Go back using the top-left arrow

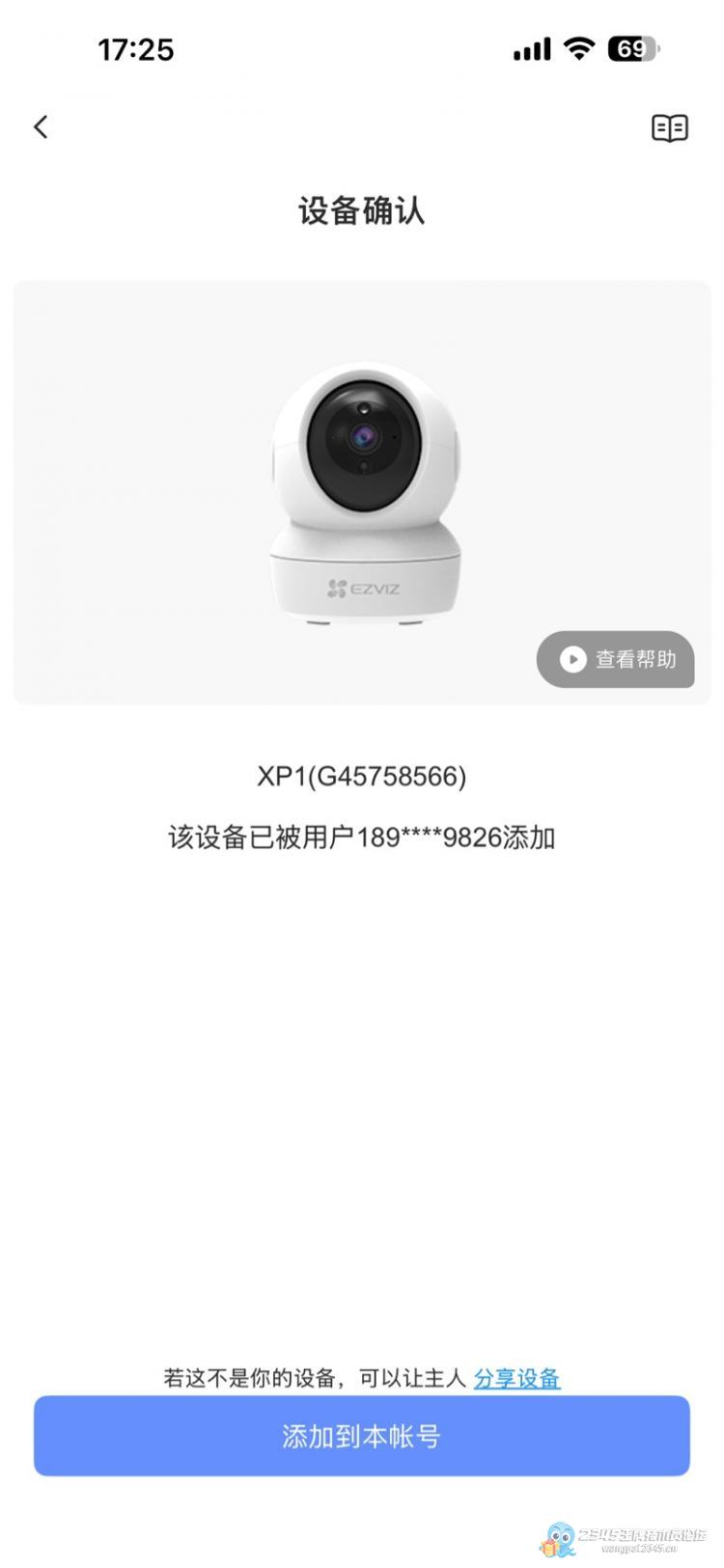tap(41, 126)
